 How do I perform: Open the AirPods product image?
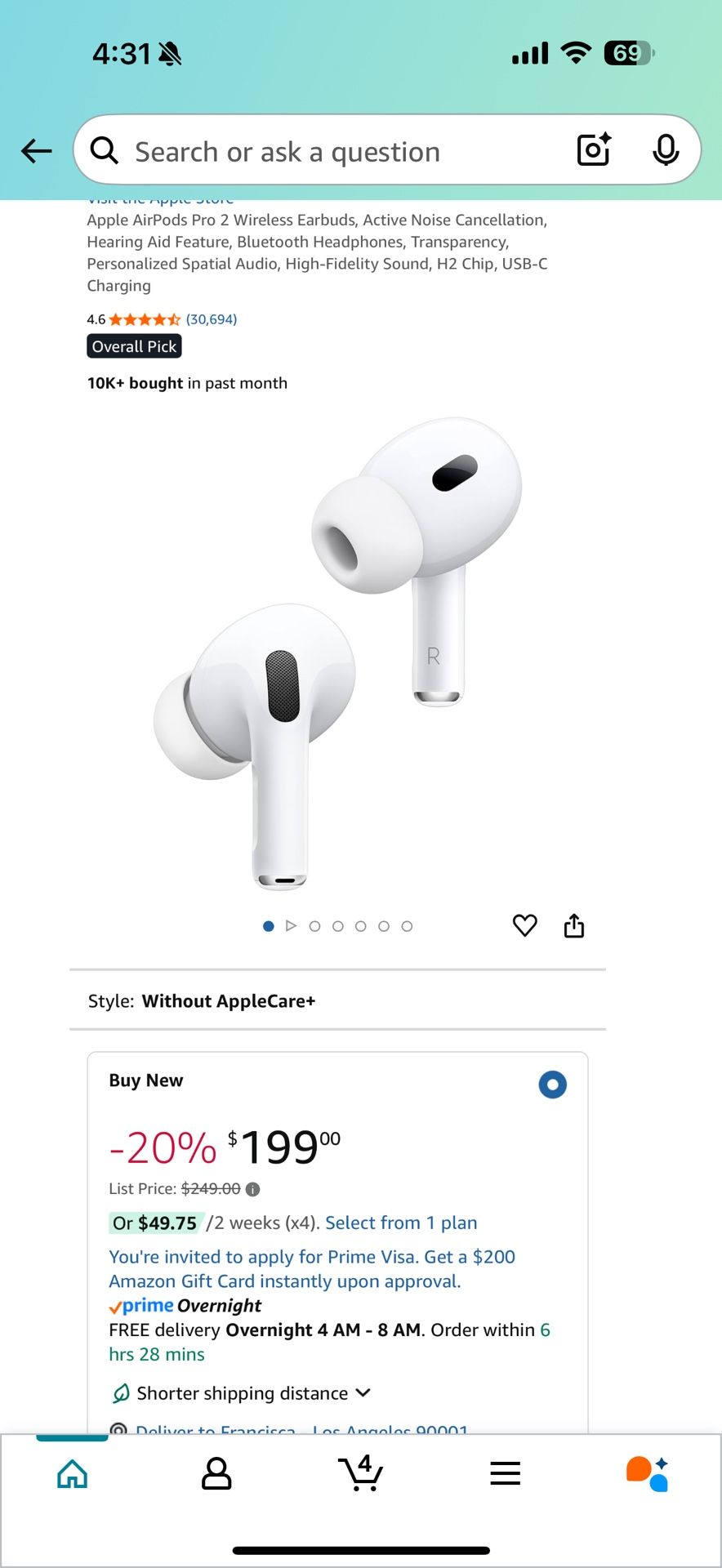pos(337,653)
